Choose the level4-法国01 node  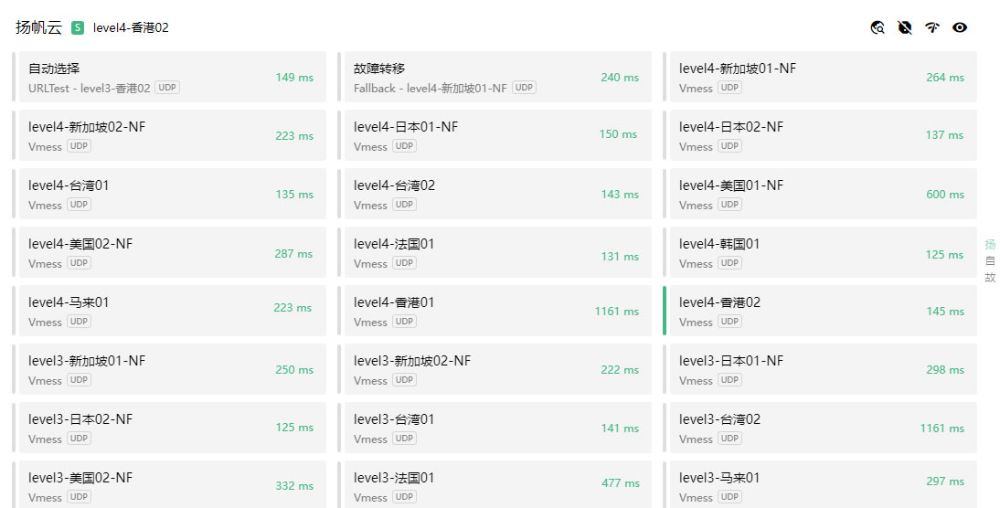[x=494, y=253]
